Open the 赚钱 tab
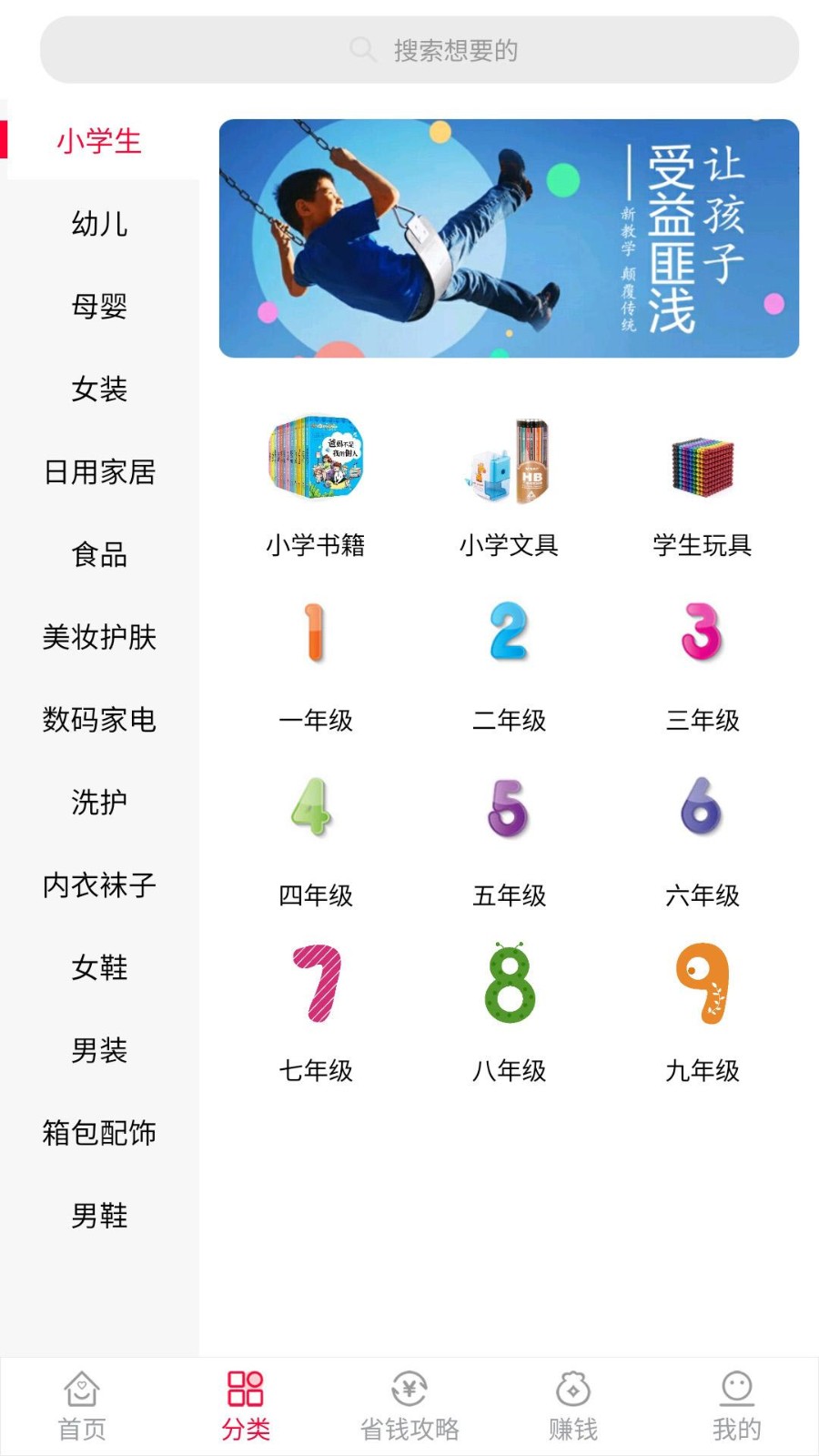The width and height of the screenshot is (819, 1456). [573, 1407]
